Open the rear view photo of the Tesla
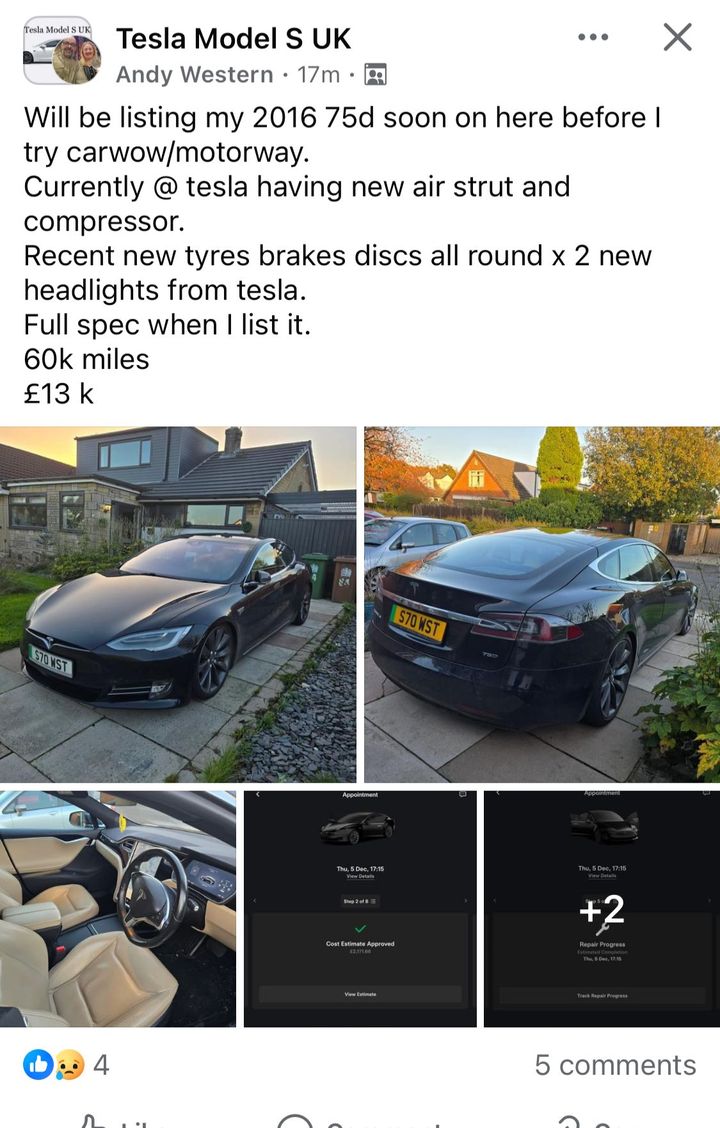The height and width of the screenshot is (1128, 720). point(541,604)
